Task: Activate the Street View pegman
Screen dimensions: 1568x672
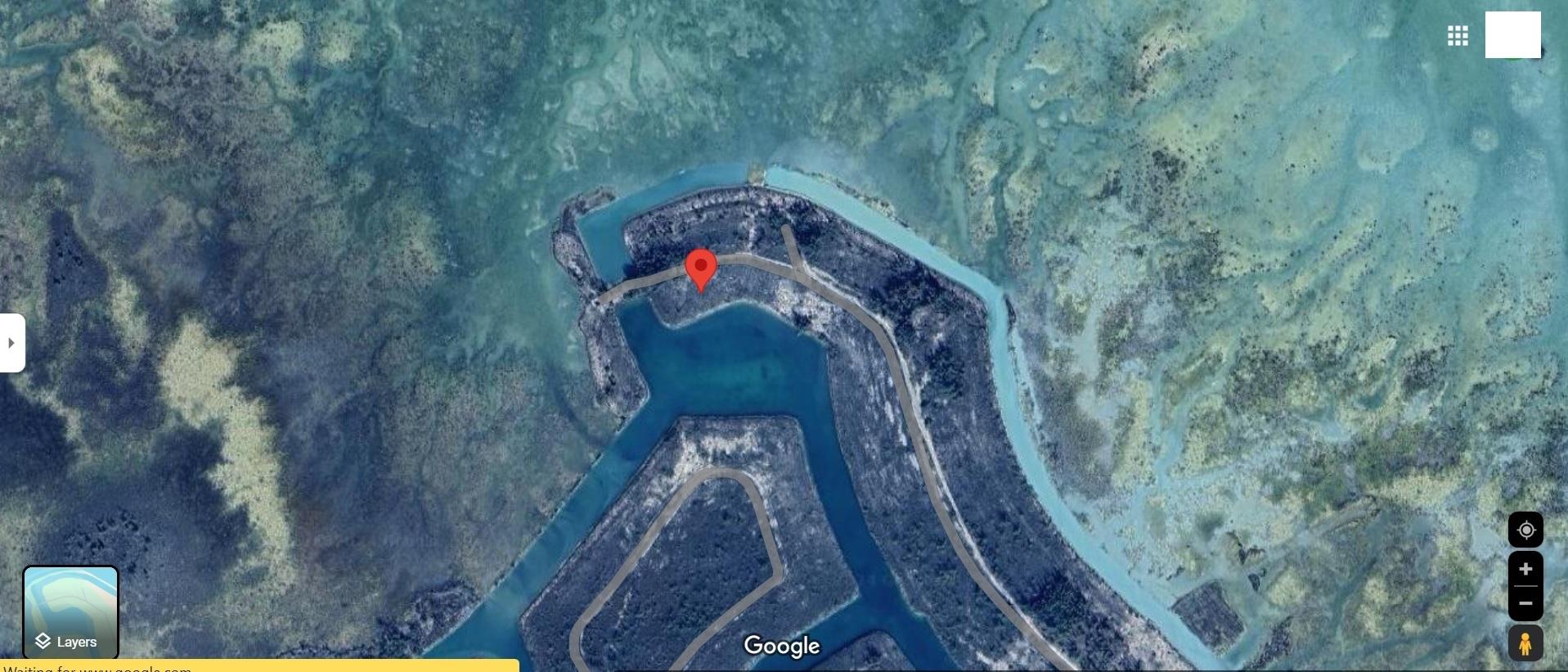Action: point(1525,643)
